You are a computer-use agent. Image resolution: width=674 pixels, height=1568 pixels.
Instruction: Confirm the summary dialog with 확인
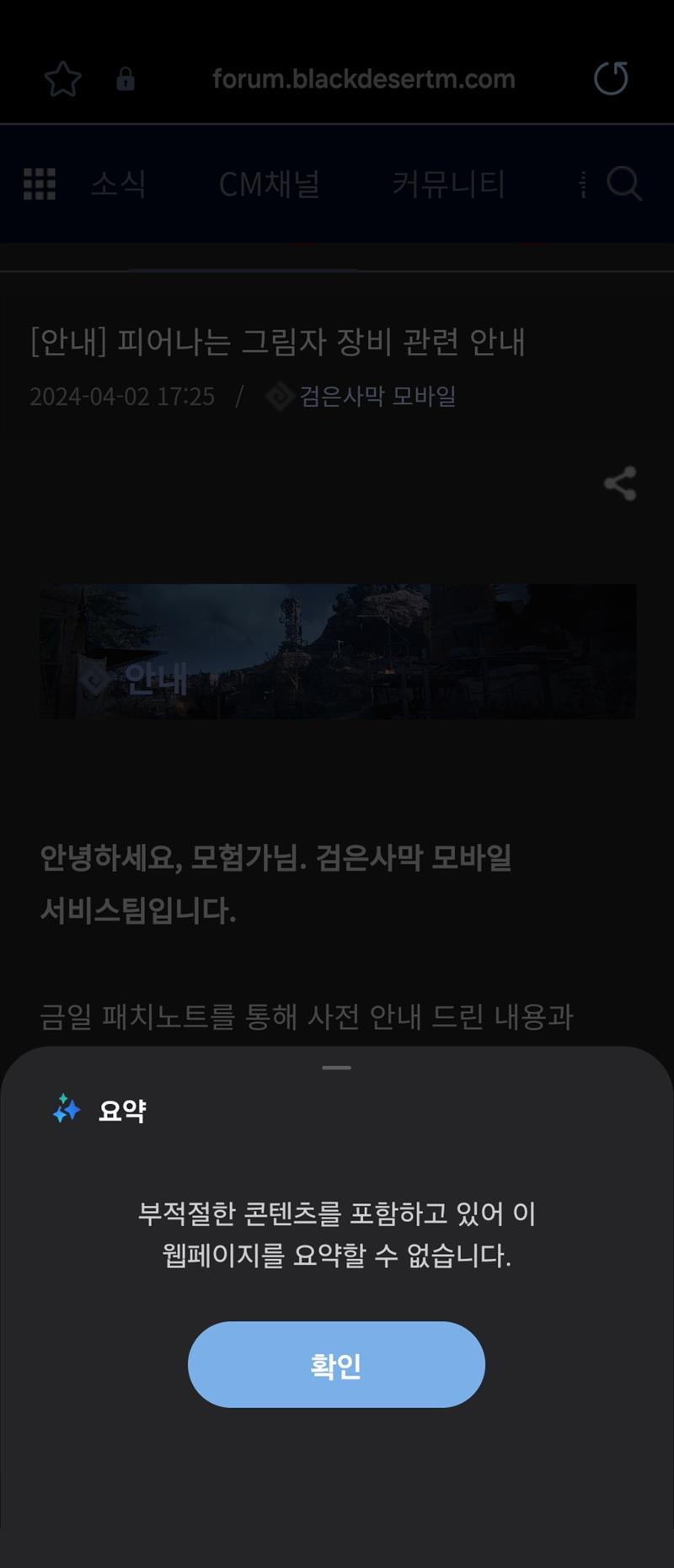tap(336, 1364)
